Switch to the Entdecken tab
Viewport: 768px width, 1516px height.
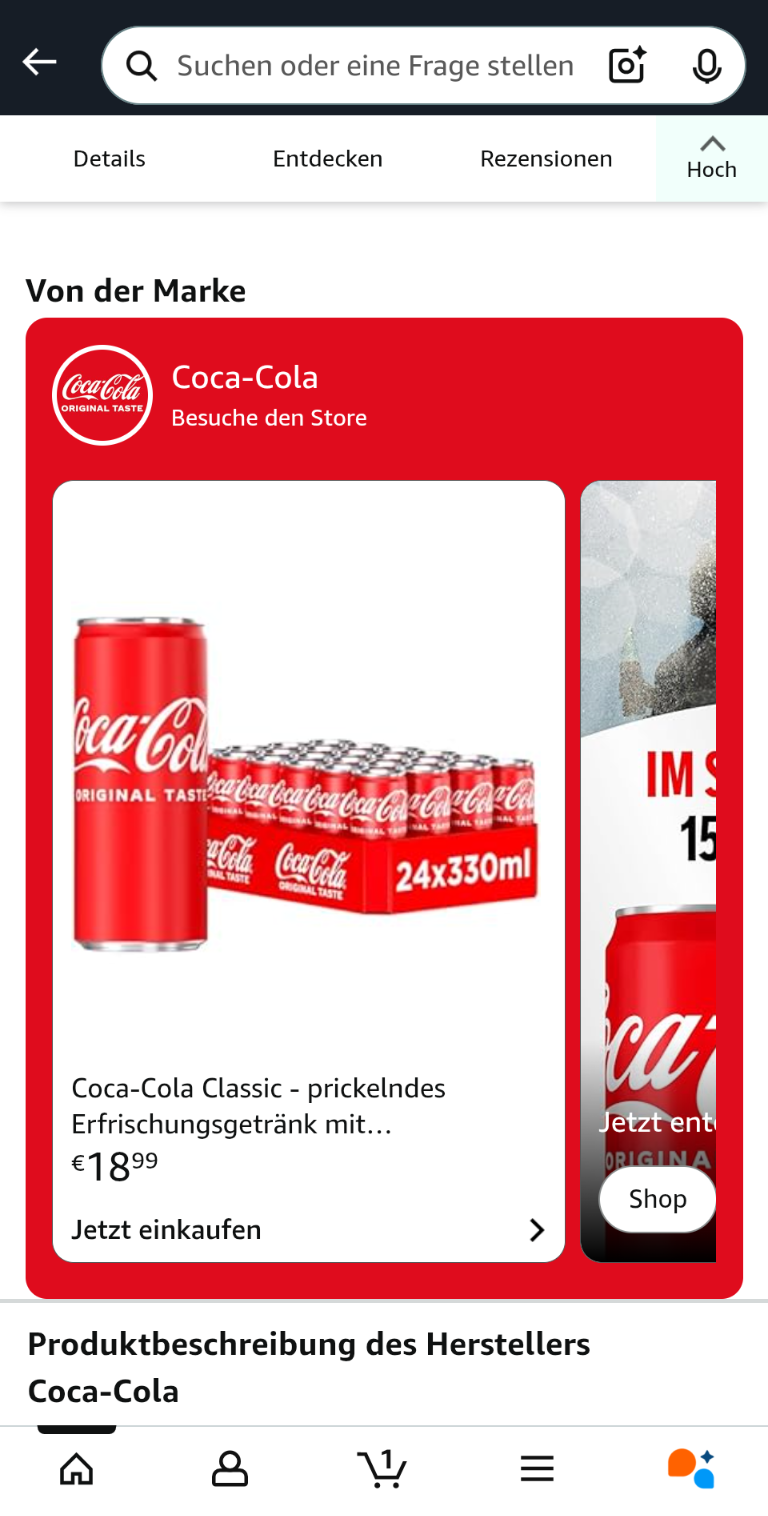point(328,159)
